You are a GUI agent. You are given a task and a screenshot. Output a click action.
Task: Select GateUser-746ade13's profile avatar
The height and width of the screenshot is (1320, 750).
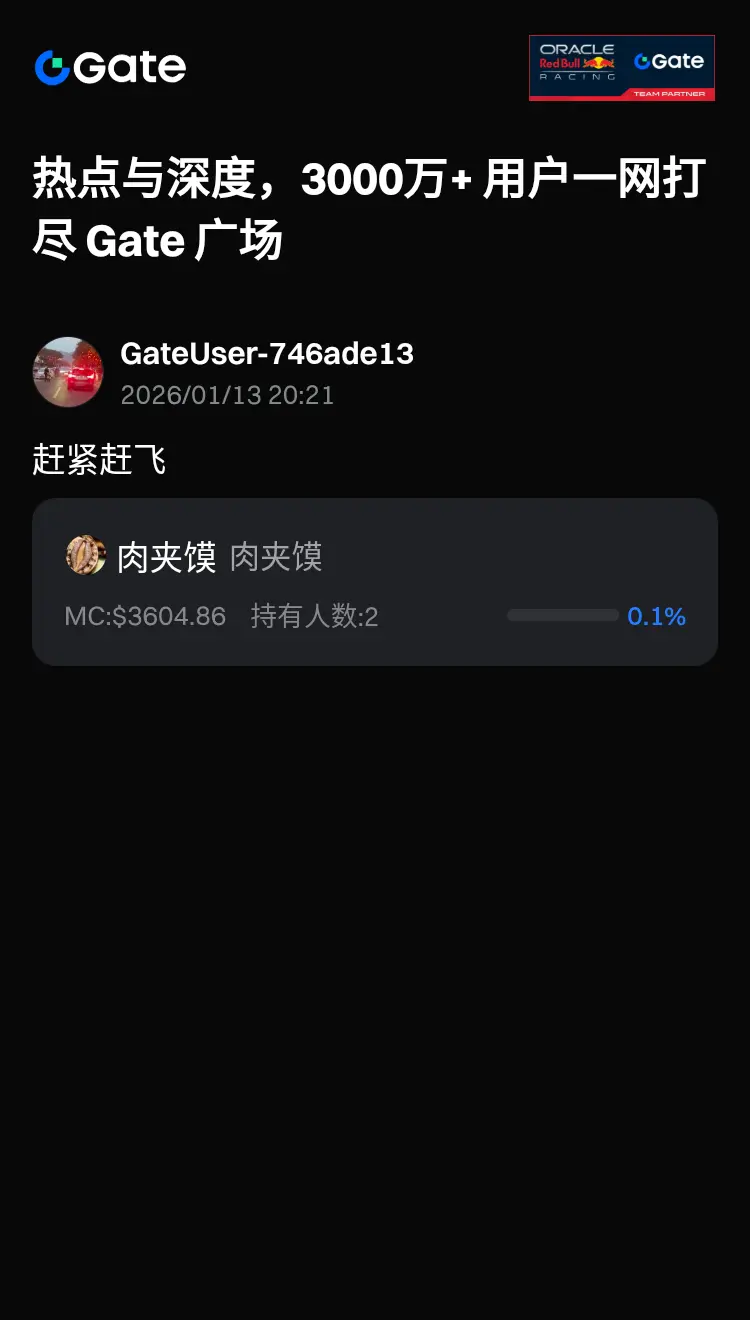[x=68, y=372]
